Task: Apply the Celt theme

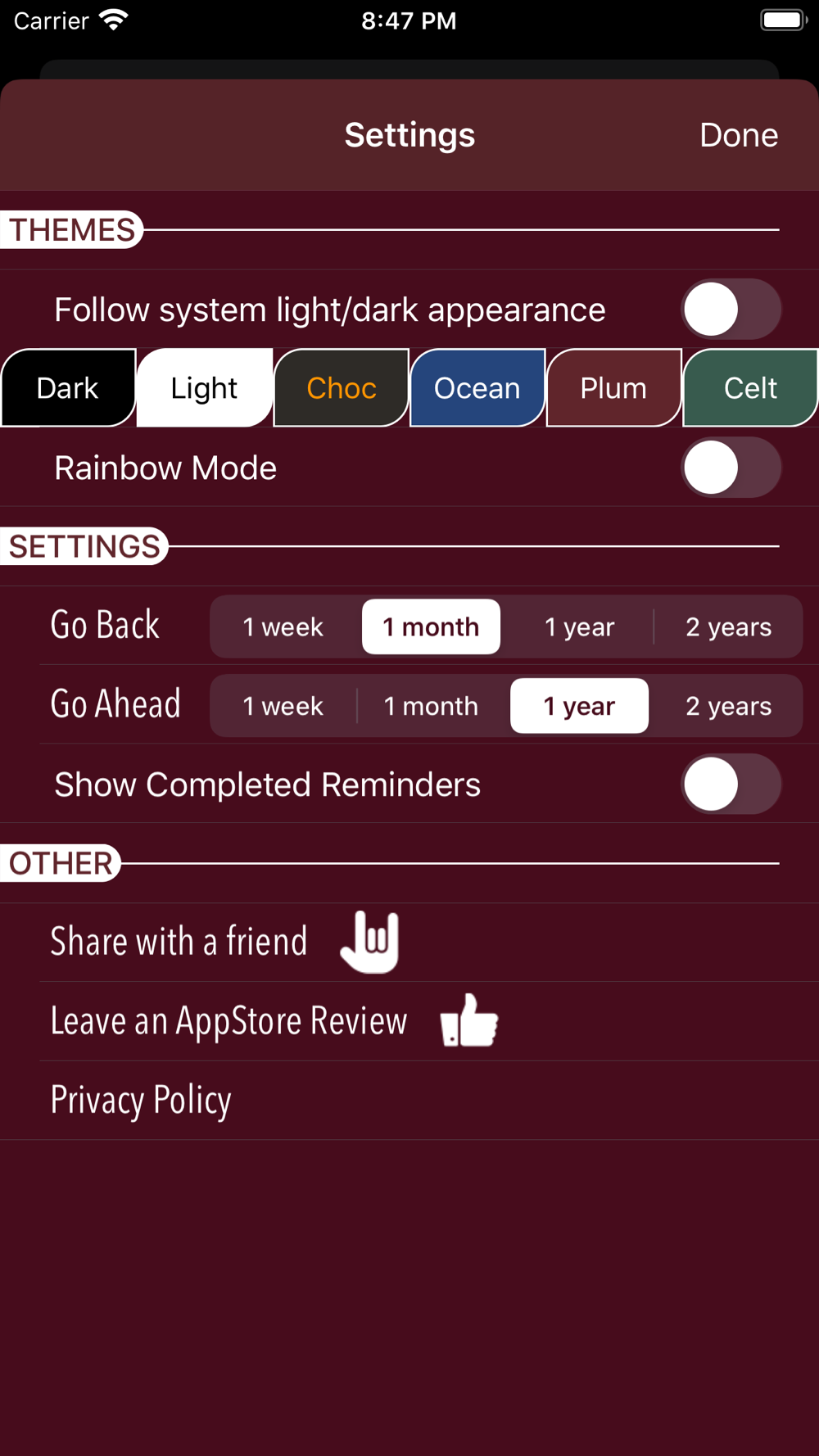Action: click(750, 388)
